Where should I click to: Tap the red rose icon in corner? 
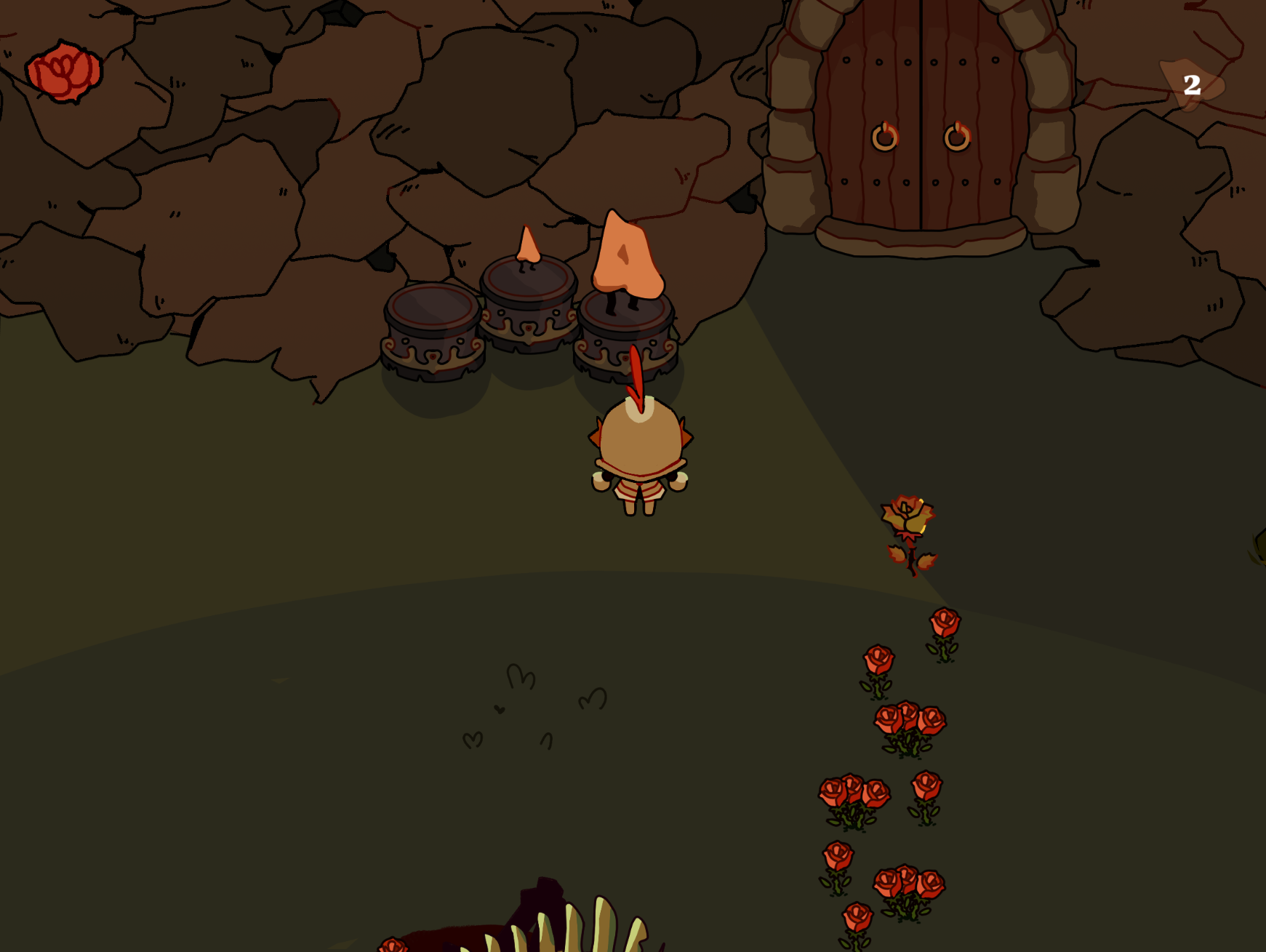(x=65, y=71)
